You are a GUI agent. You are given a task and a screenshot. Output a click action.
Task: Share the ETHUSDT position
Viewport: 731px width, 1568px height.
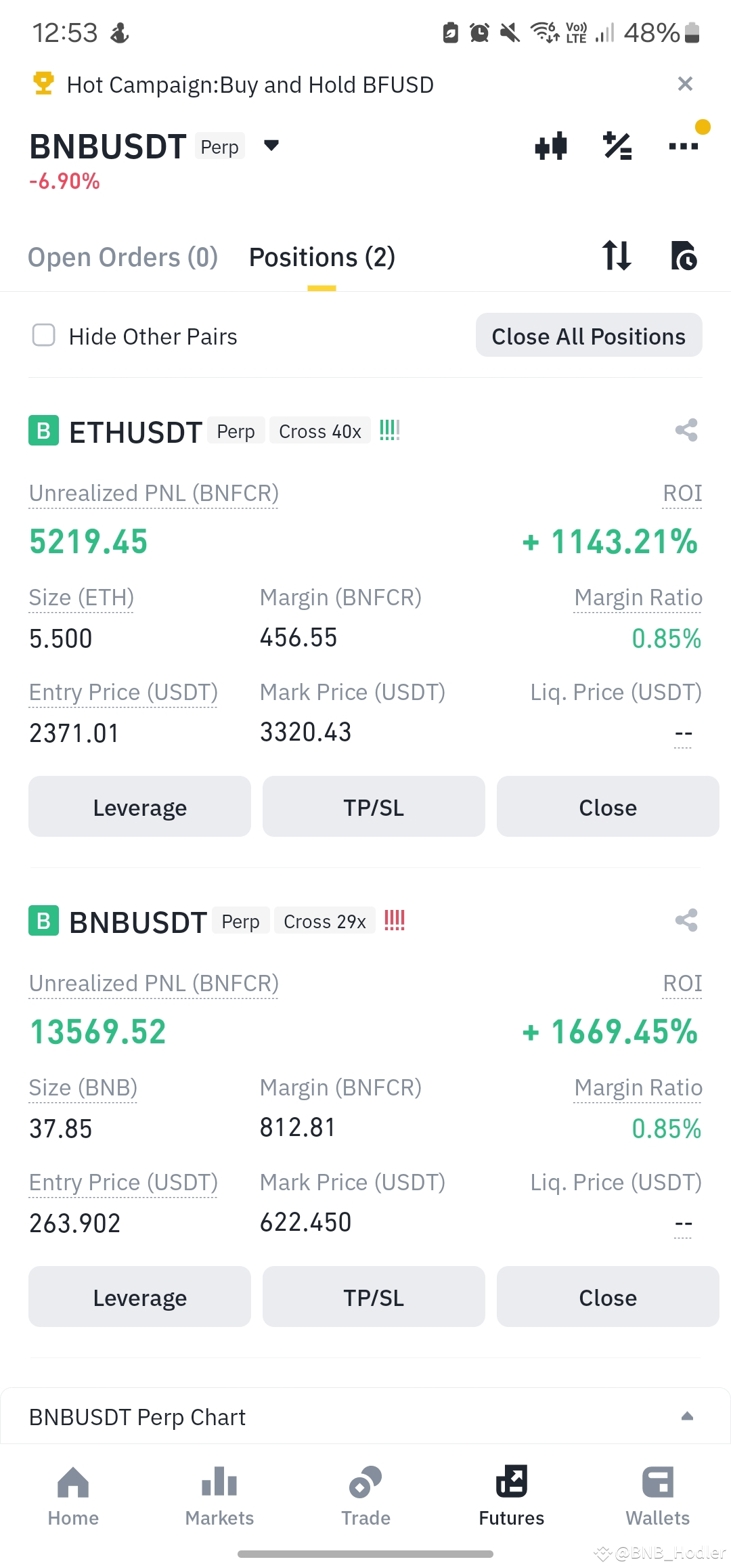[686, 430]
